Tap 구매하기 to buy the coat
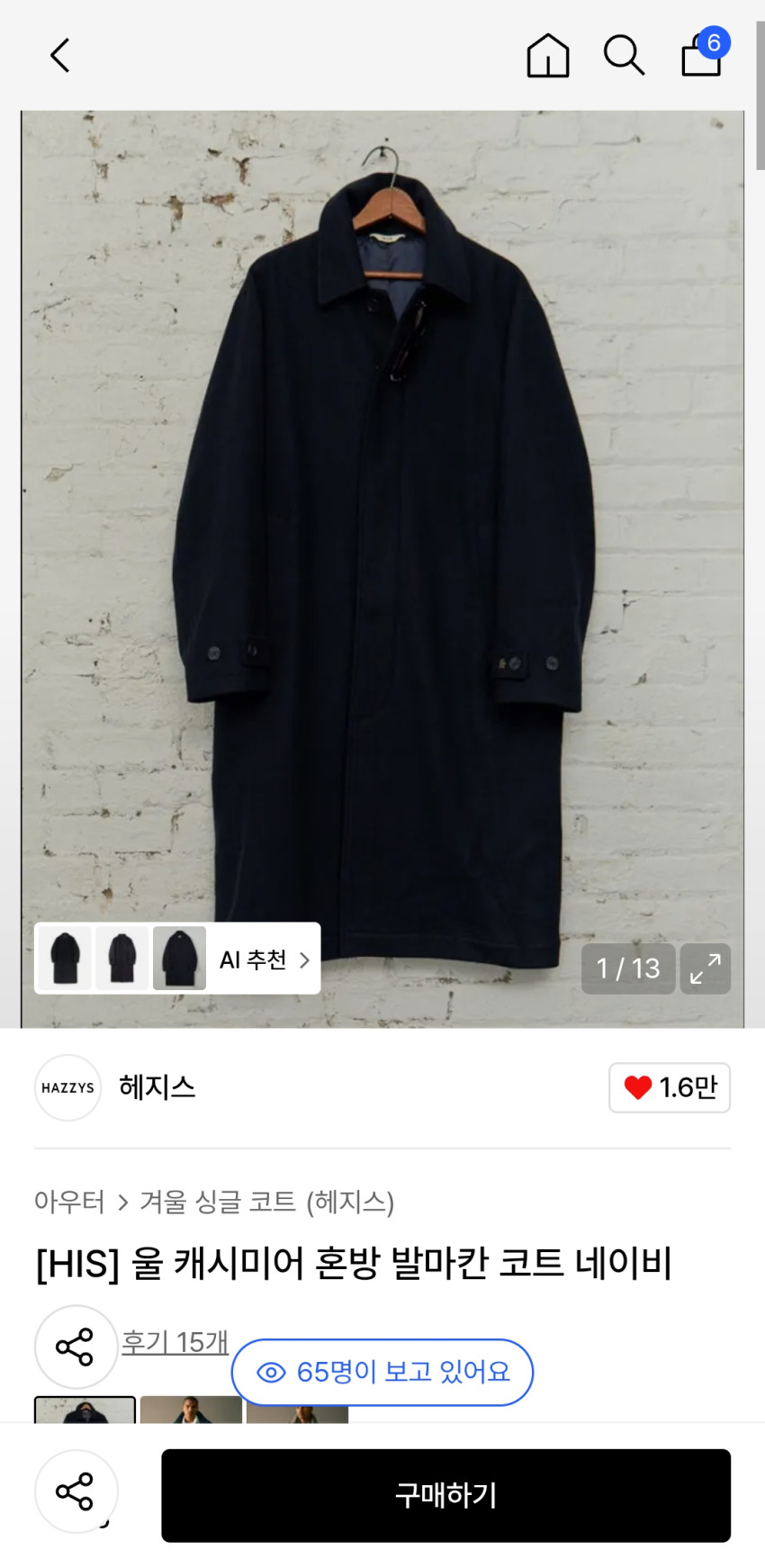This screenshot has height=1568, width=765. (x=445, y=1495)
